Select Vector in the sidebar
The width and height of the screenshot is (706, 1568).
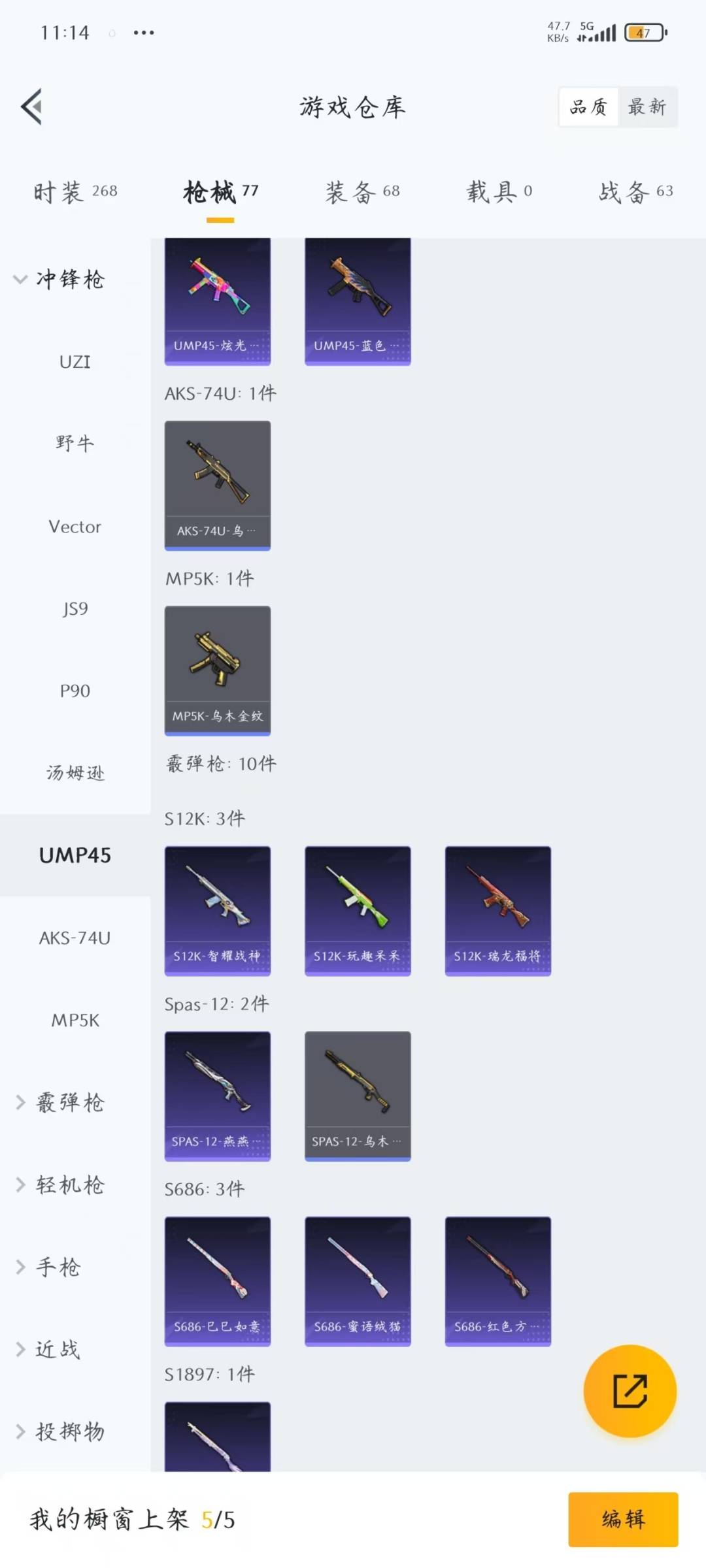pyautogui.click(x=75, y=526)
